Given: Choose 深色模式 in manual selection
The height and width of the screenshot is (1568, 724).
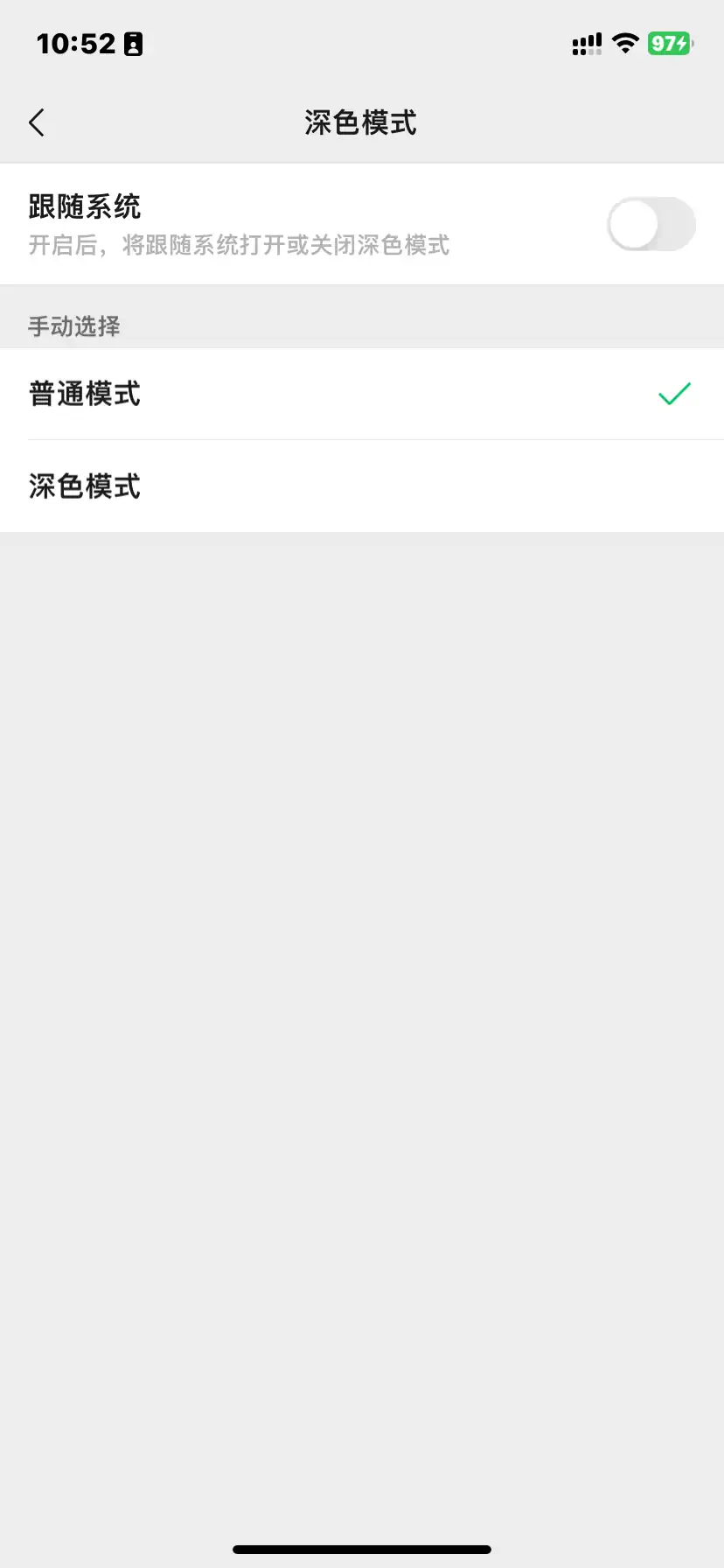Looking at the screenshot, I should [x=362, y=486].
